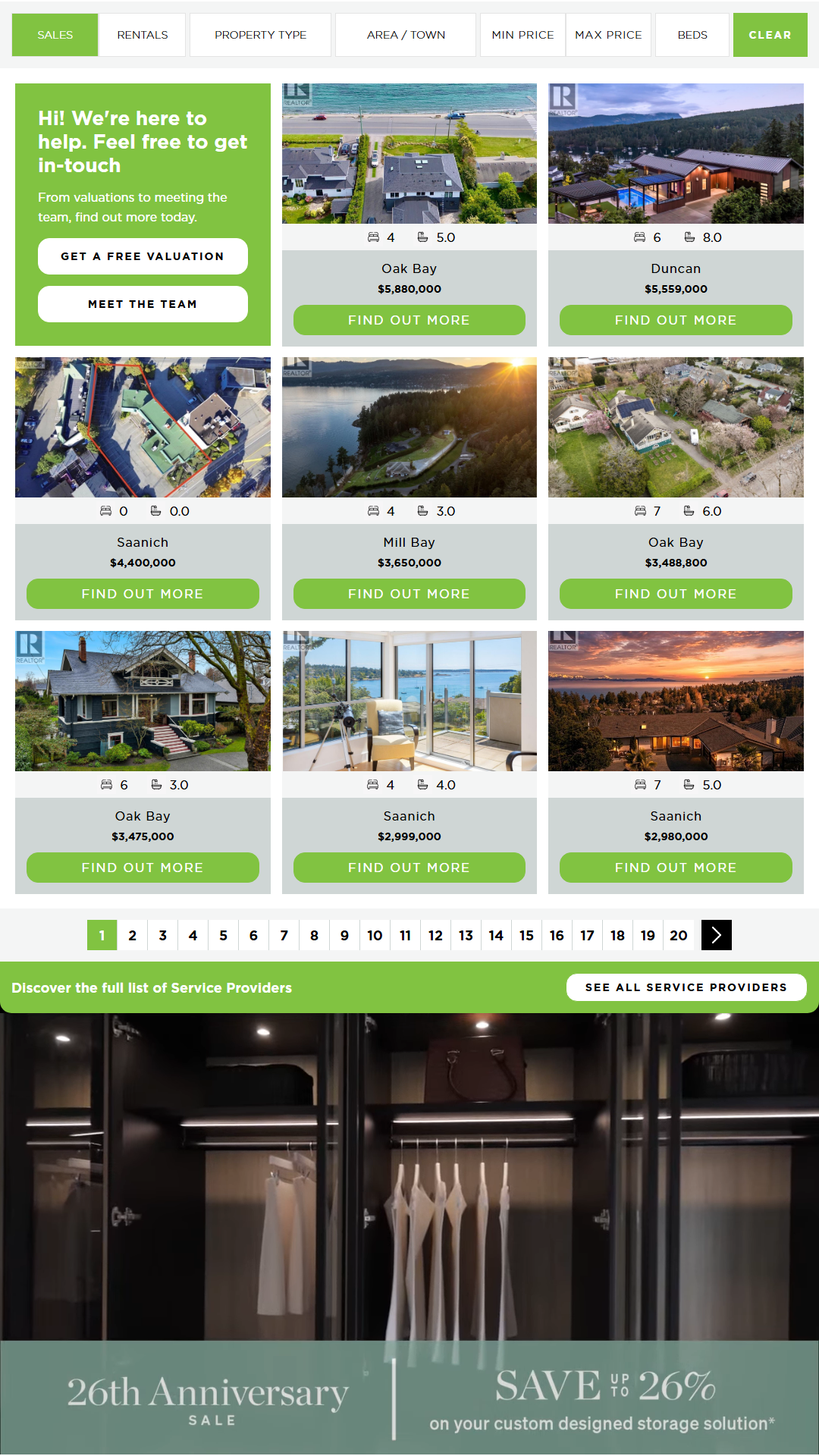See all service providers

[x=686, y=987]
